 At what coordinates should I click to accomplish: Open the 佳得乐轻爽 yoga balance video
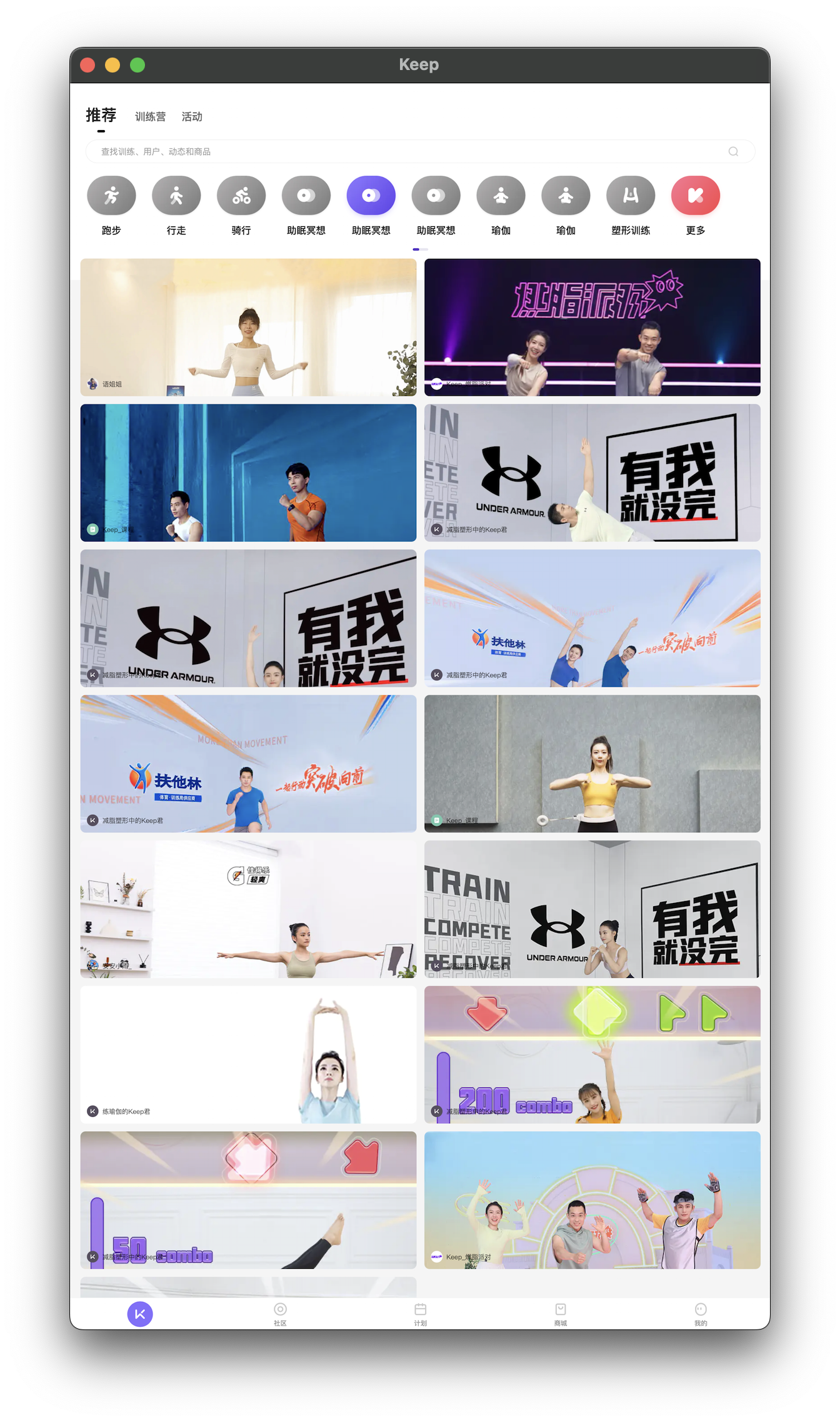click(248, 909)
